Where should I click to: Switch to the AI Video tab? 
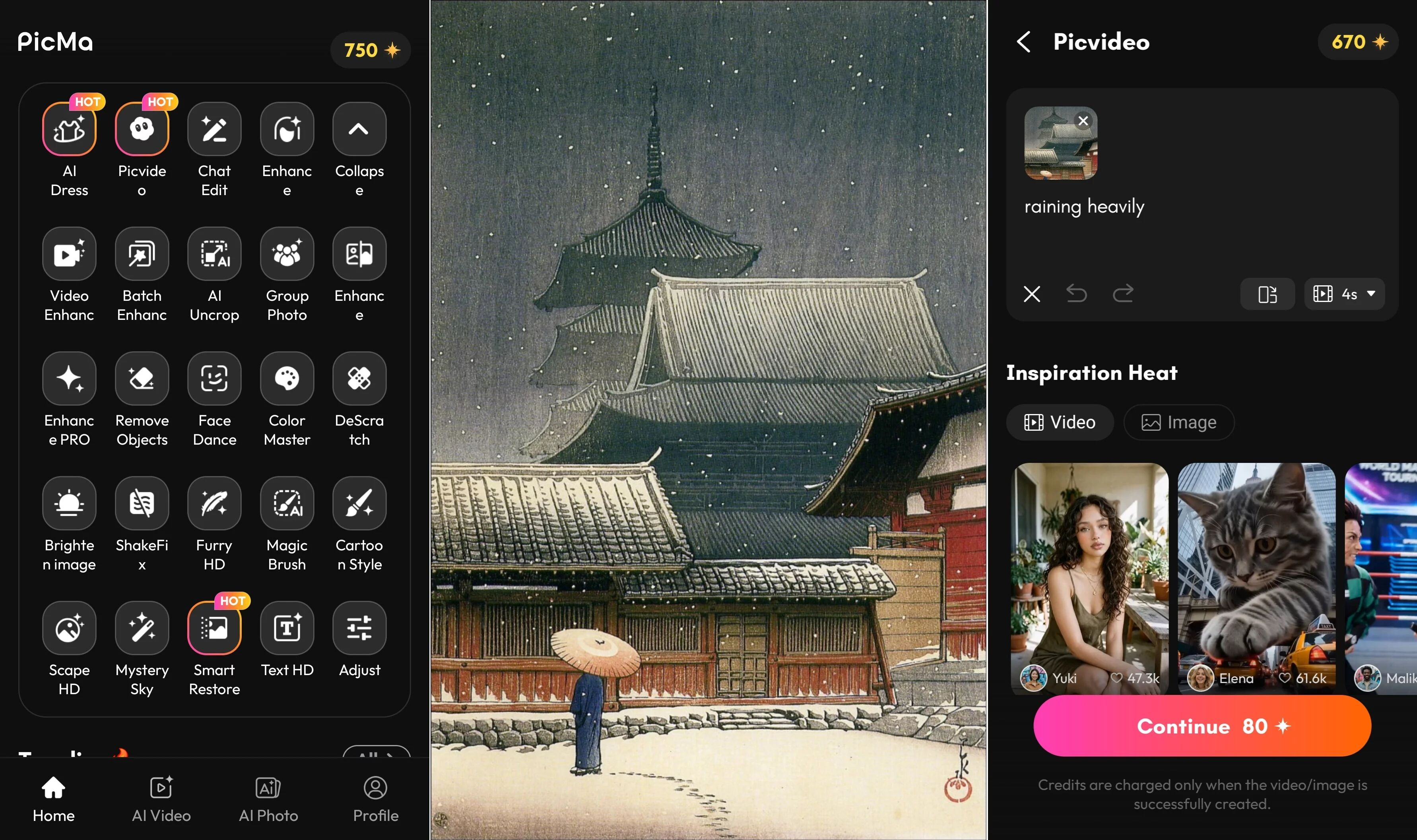[161, 799]
